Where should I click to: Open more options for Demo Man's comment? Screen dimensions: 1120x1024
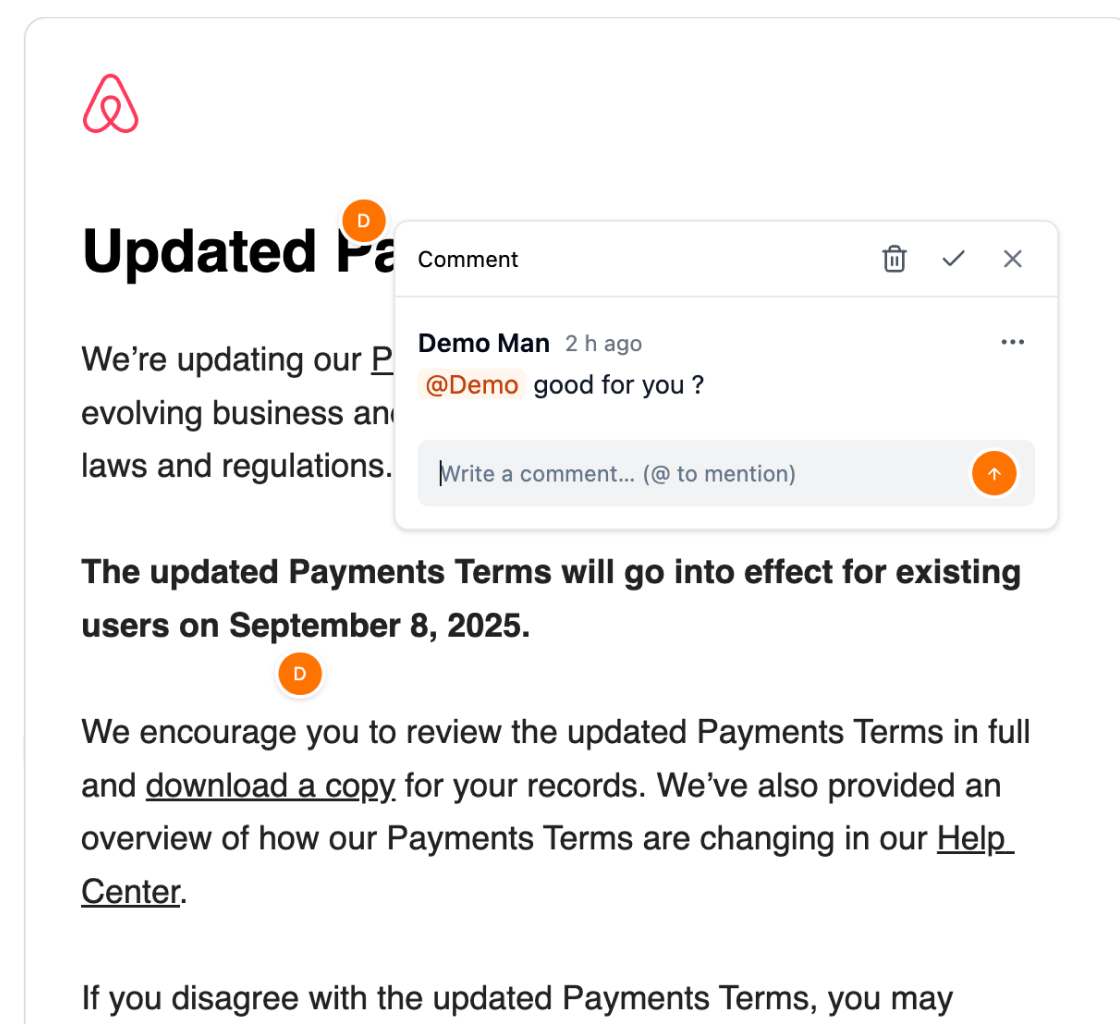click(1012, 343)
